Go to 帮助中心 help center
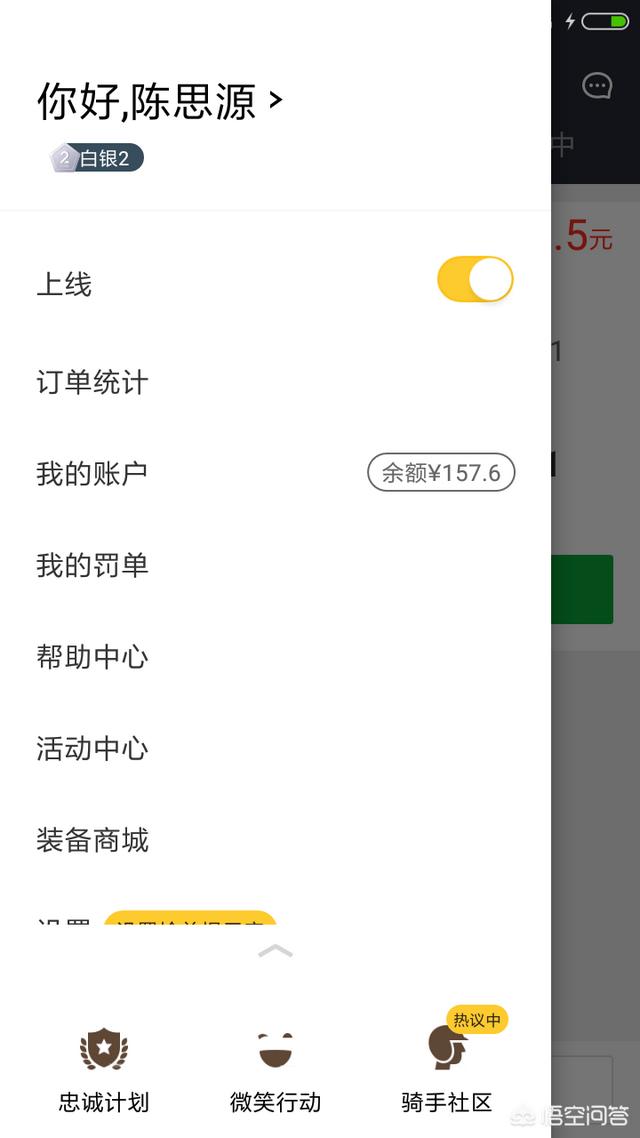 (x=276, y=657)
